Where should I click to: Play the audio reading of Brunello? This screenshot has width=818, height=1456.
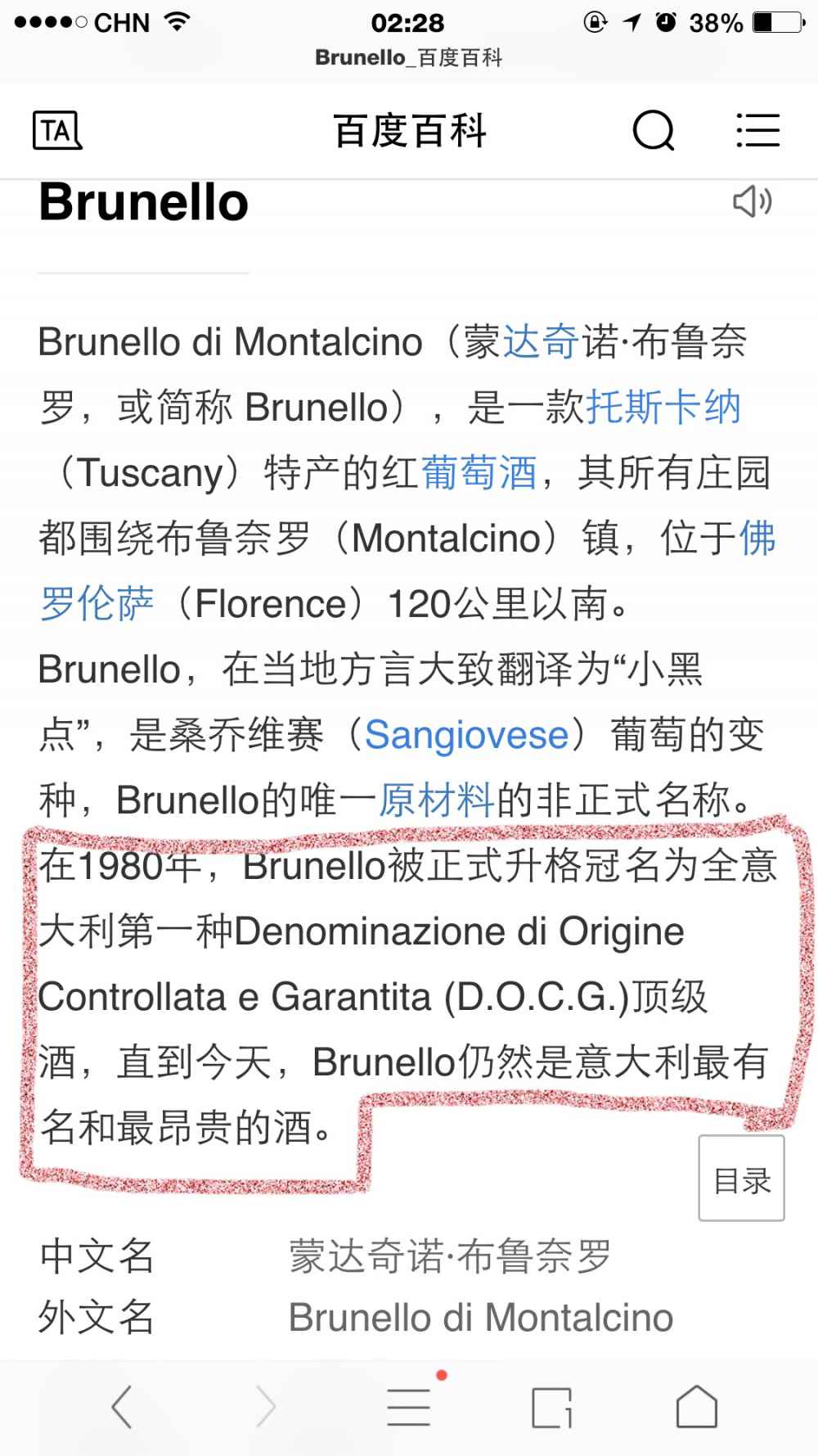tap(752, 201)
